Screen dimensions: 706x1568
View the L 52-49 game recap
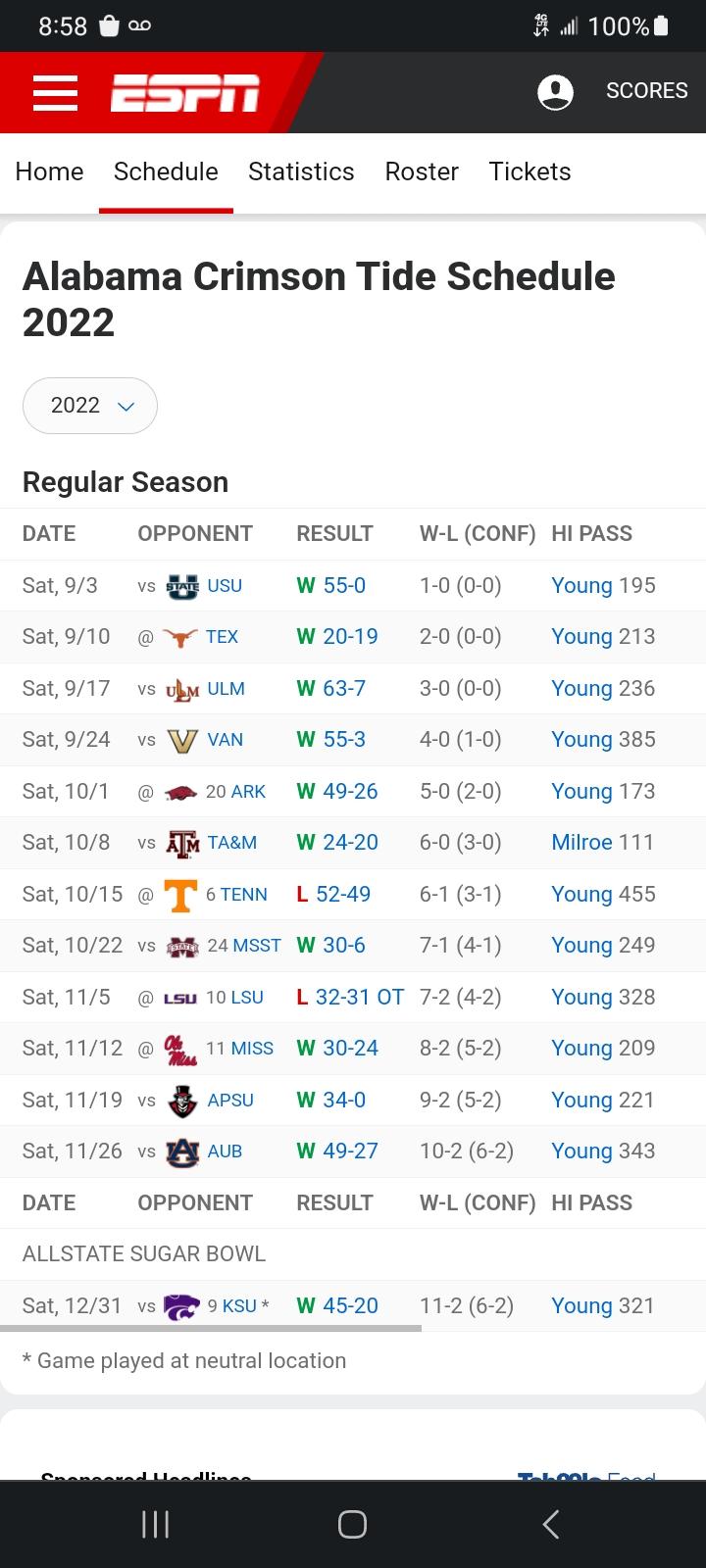[333, 895]
